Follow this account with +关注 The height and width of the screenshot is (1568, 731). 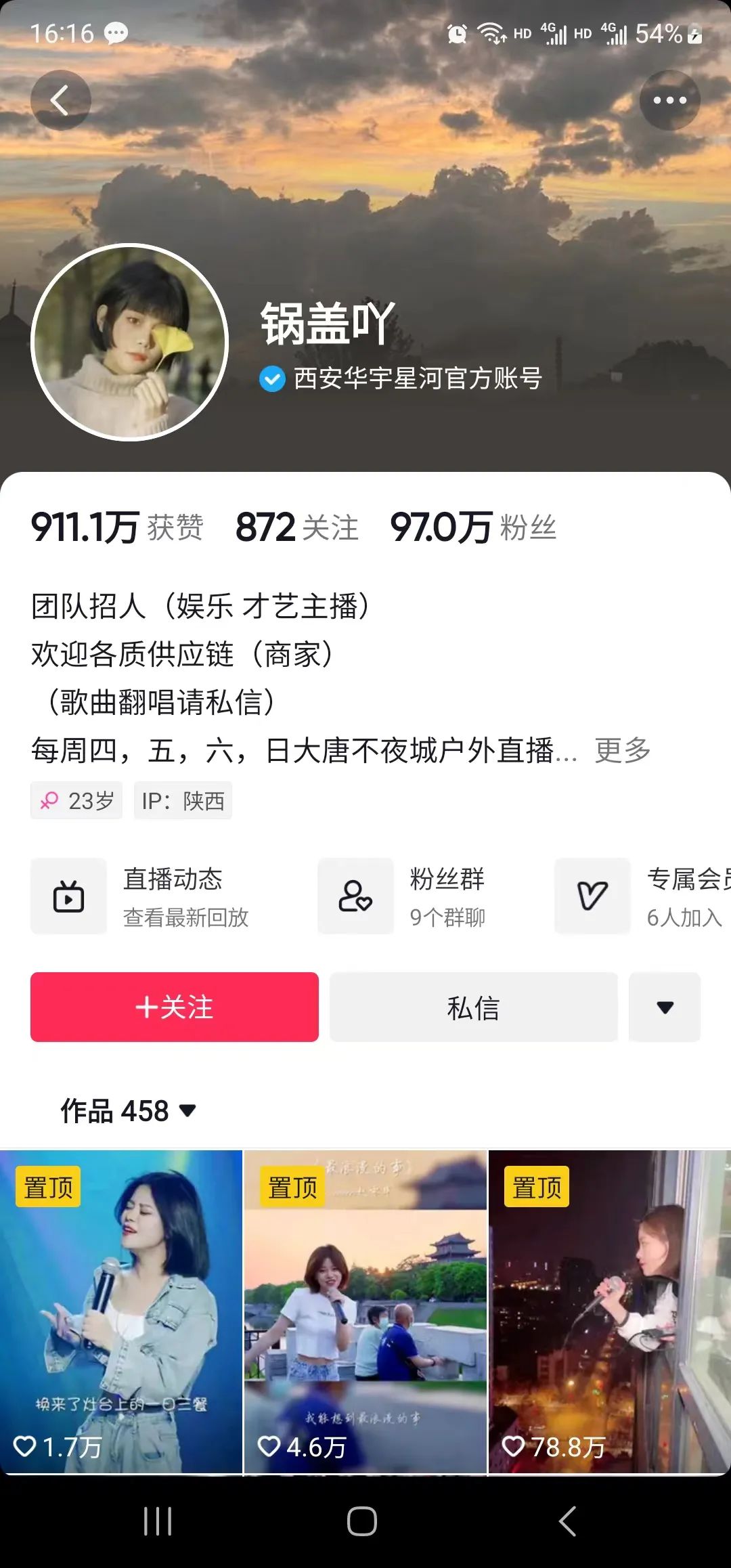click(x=175, y=1007)
